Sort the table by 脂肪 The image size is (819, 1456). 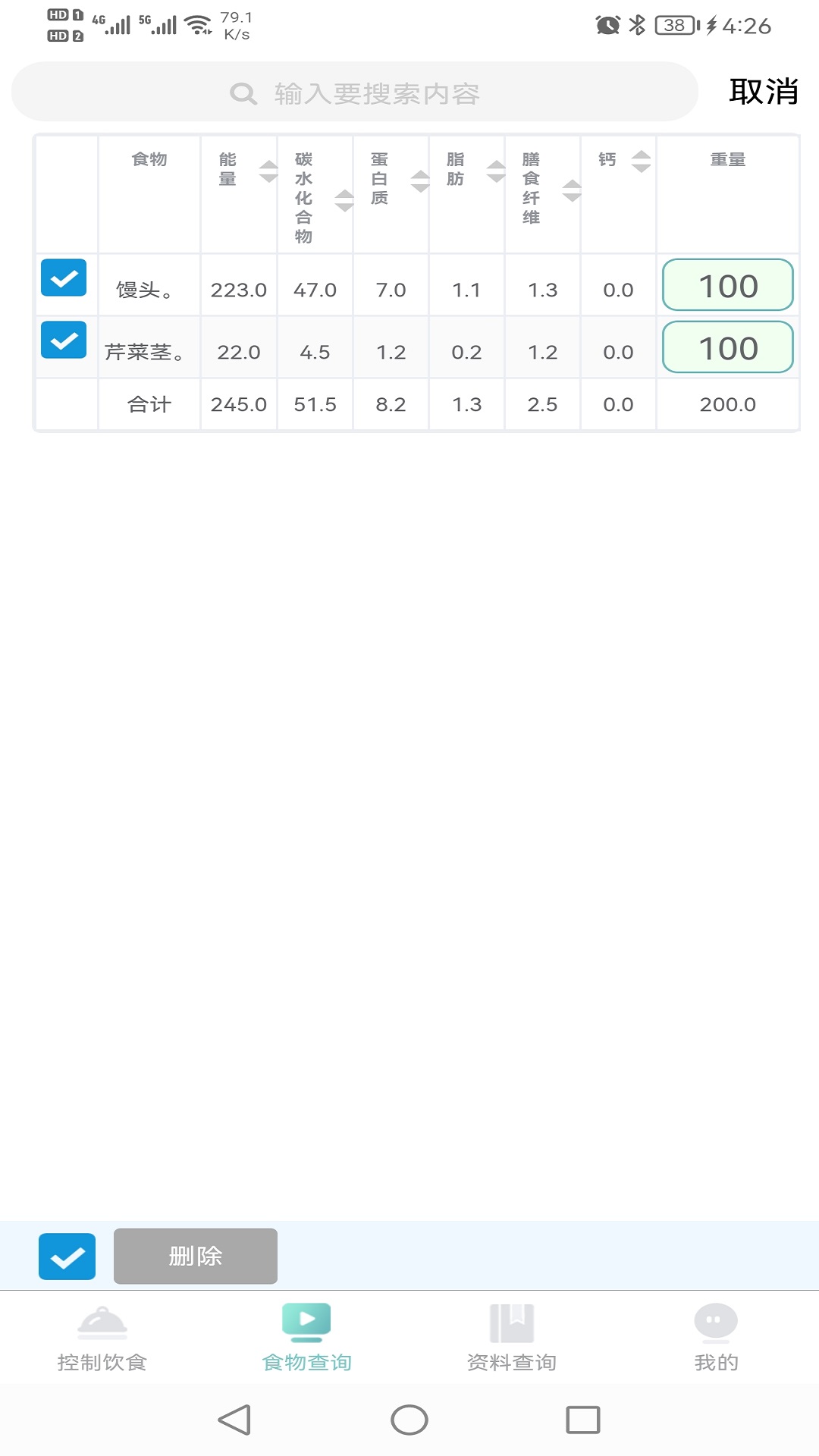(x=496, y=171)
